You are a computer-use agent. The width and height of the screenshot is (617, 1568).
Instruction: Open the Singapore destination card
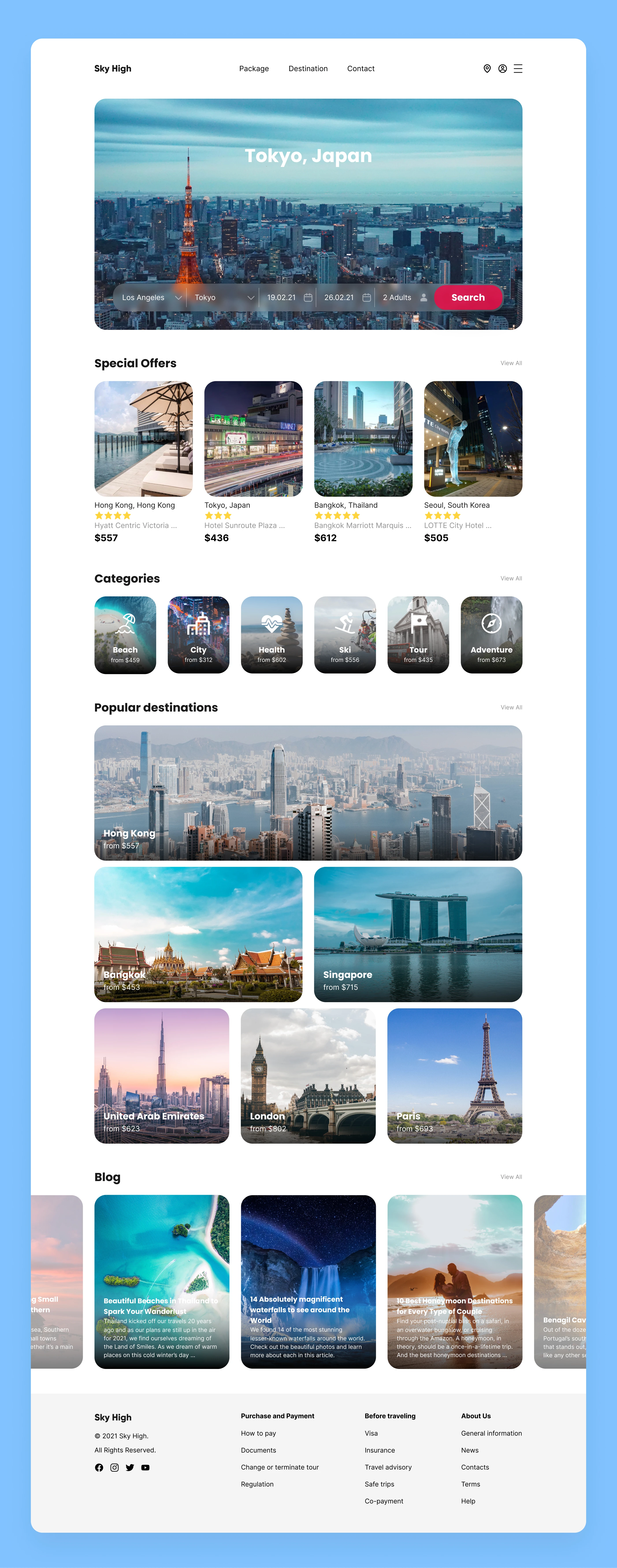pyautogui.click(x=418, y=934)
